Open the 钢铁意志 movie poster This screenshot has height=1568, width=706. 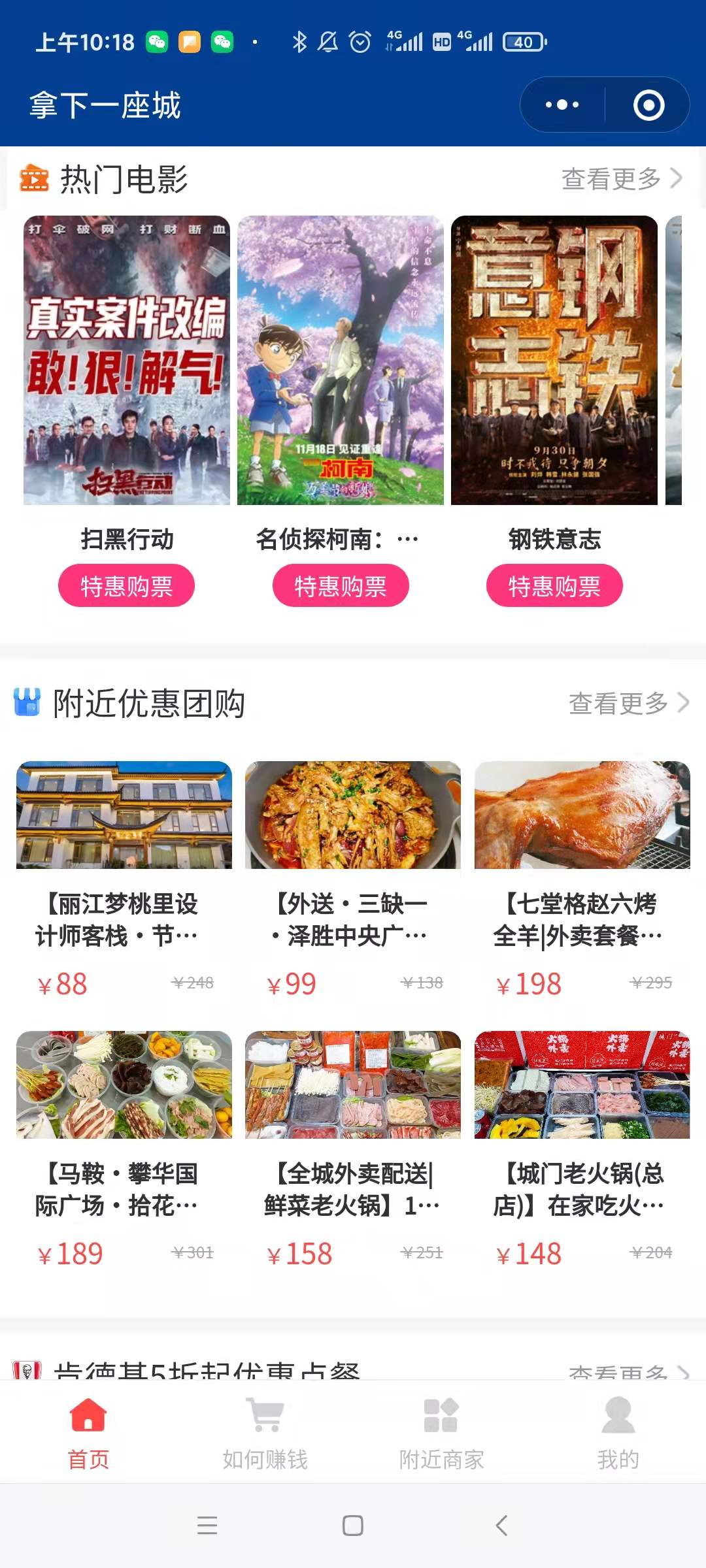pos(554,360)
